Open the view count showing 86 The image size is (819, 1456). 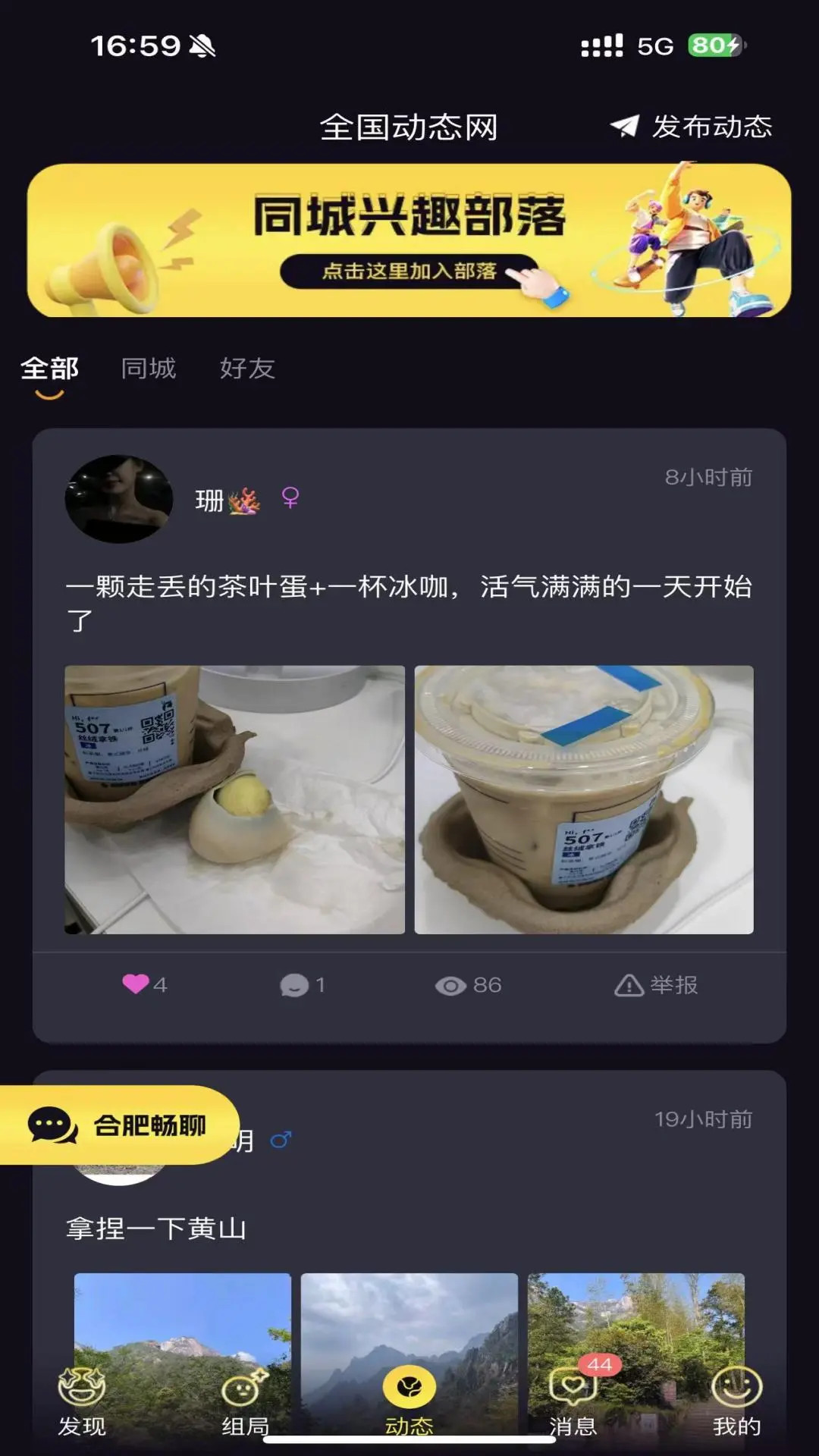pos(453,984)
